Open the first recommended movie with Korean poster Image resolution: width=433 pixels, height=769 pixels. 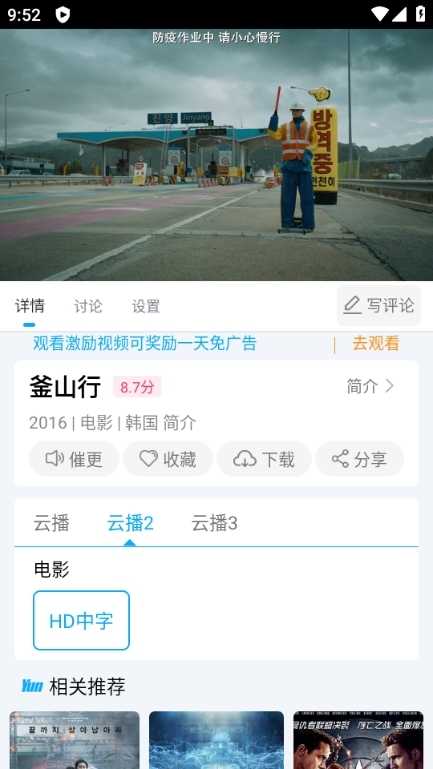click(x=75, y=740)
